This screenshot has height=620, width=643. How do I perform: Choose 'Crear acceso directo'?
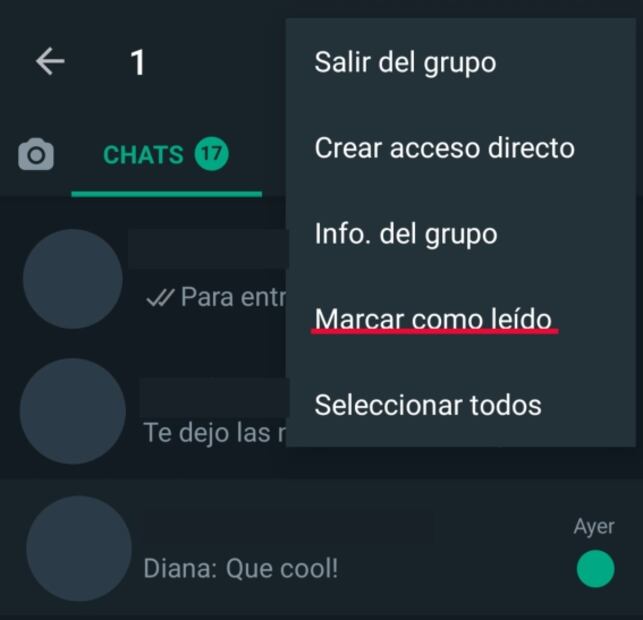(444, 148)
